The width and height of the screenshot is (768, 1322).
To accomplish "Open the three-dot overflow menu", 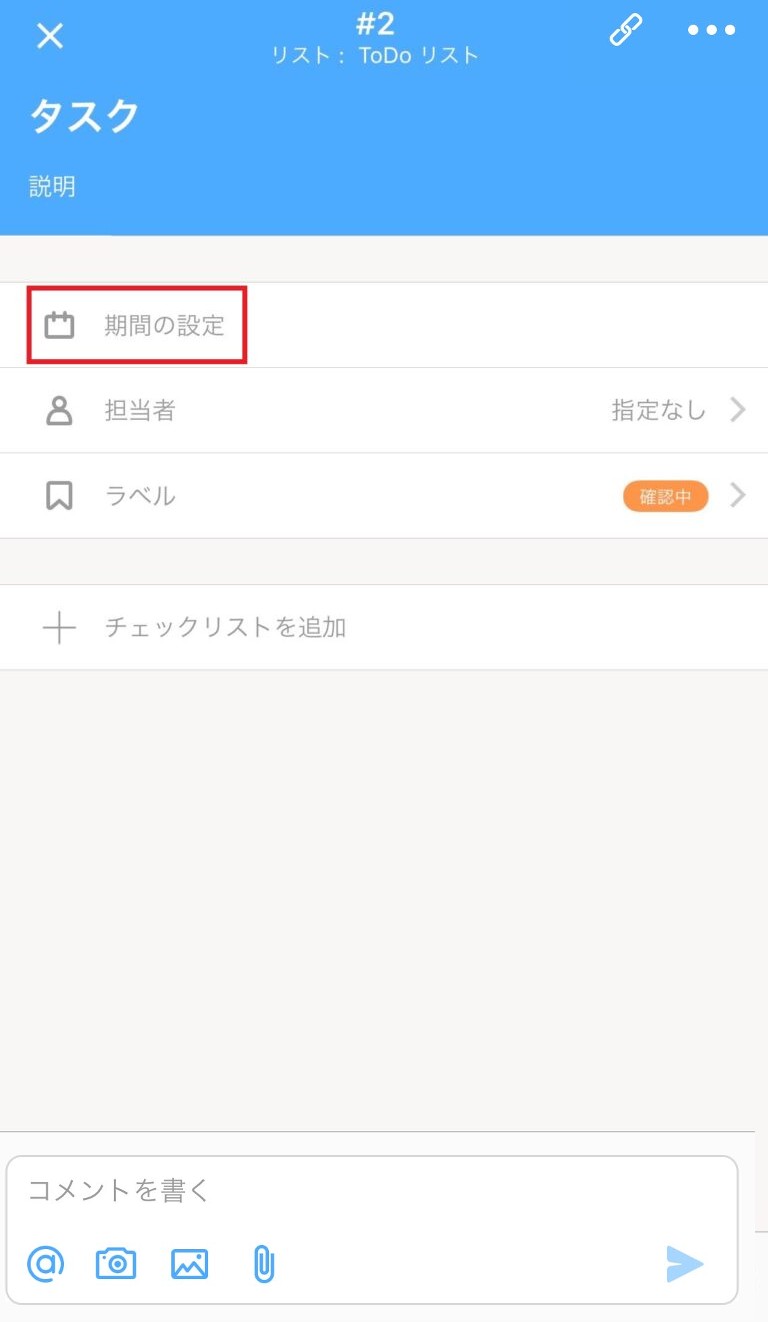I will (x=711, y=31).
